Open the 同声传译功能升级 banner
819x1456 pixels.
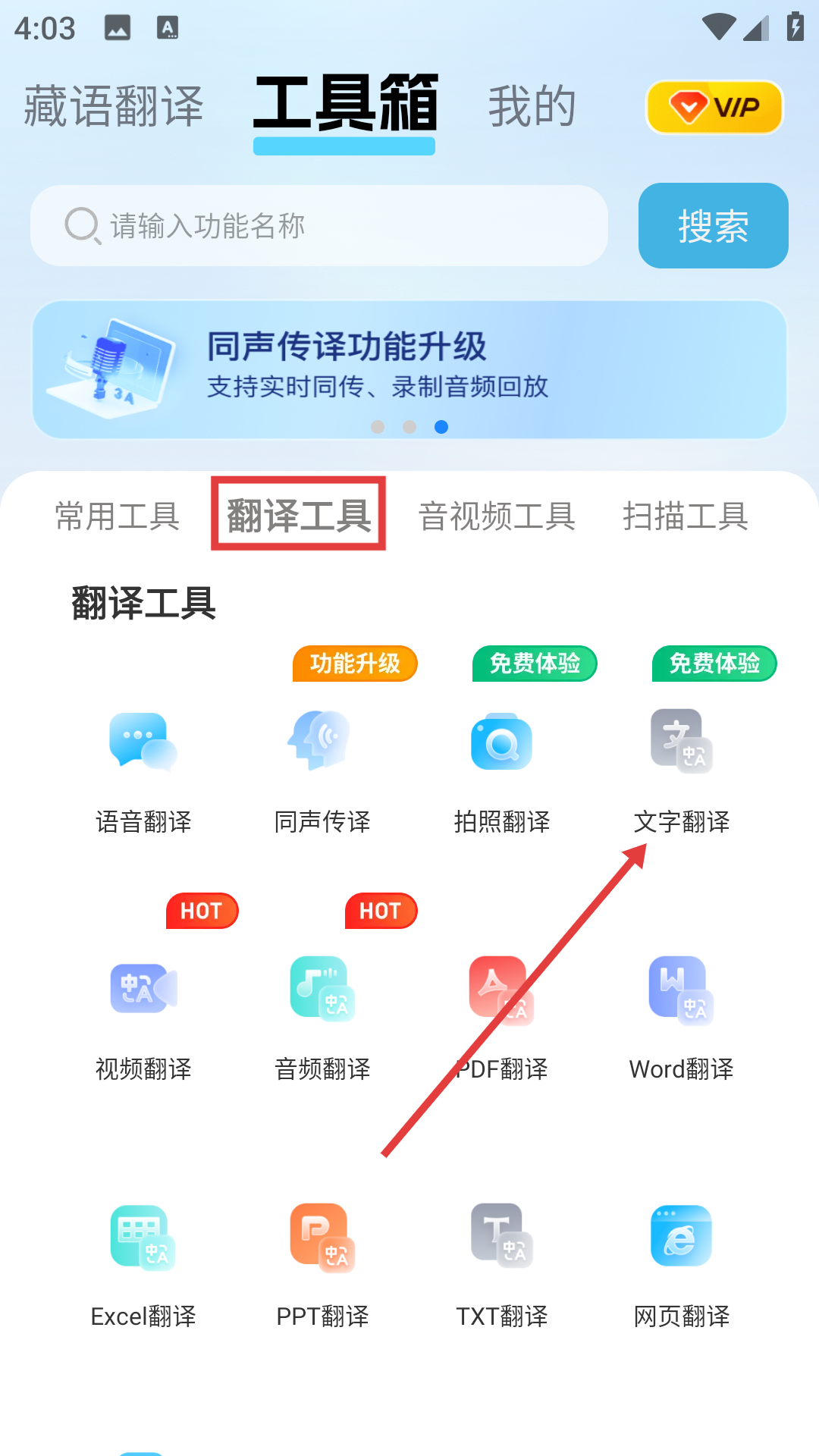click(x=409, y=369)
